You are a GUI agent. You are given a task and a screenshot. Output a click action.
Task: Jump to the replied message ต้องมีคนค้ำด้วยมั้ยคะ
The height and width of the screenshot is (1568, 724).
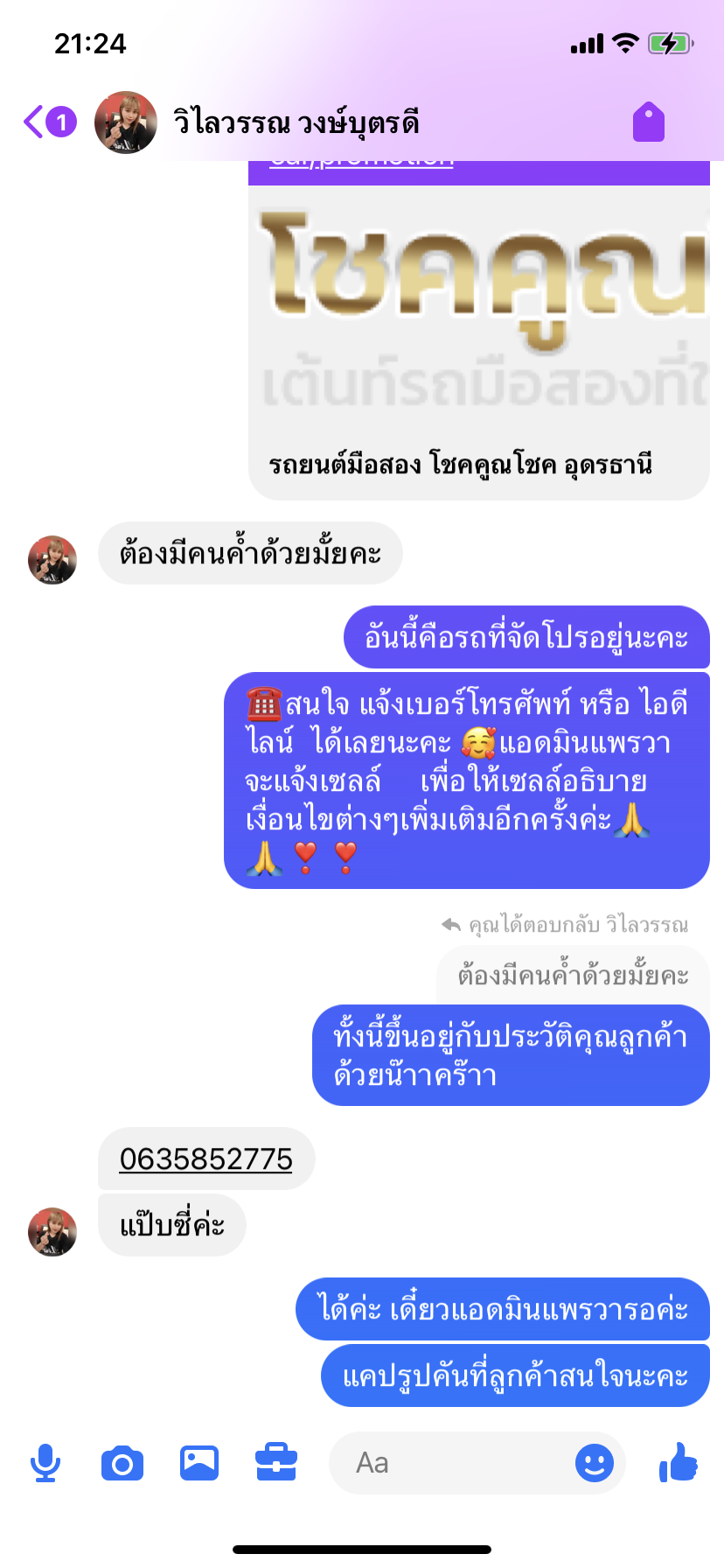[573, 975]
